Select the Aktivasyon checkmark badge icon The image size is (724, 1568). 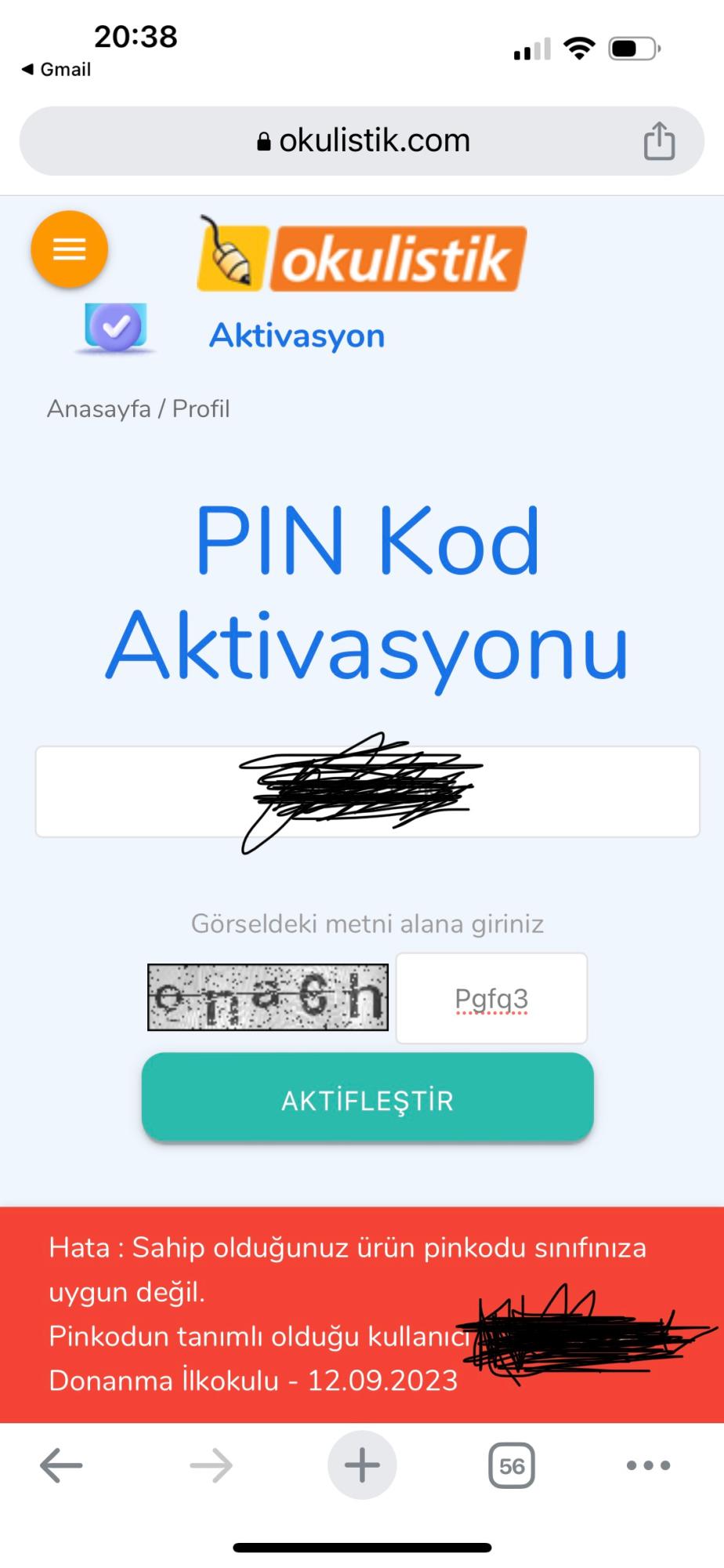(115, 329)
